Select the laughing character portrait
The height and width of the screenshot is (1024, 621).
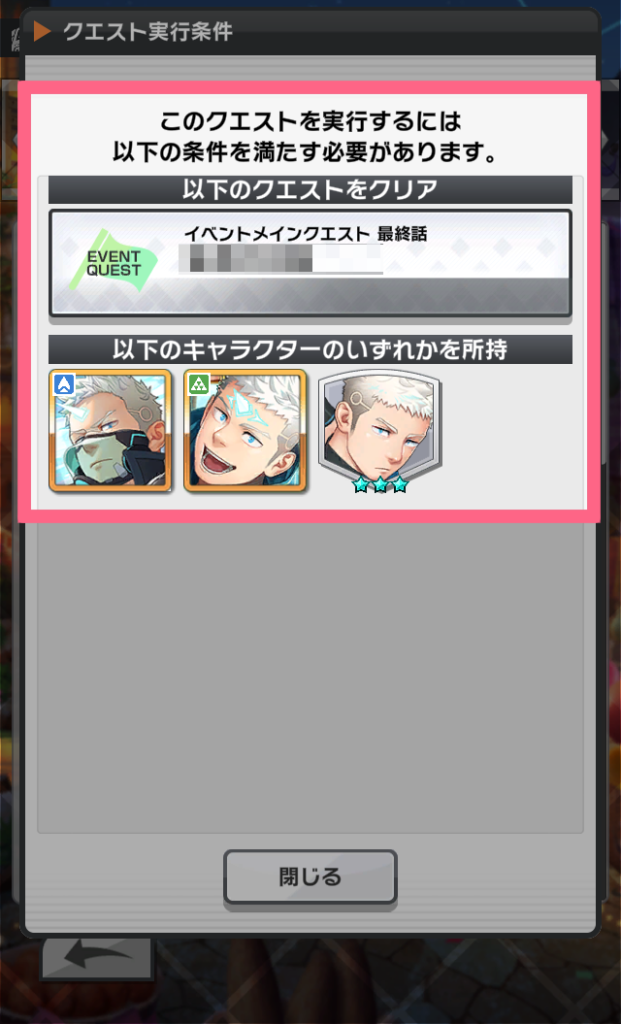pos(245,430)
